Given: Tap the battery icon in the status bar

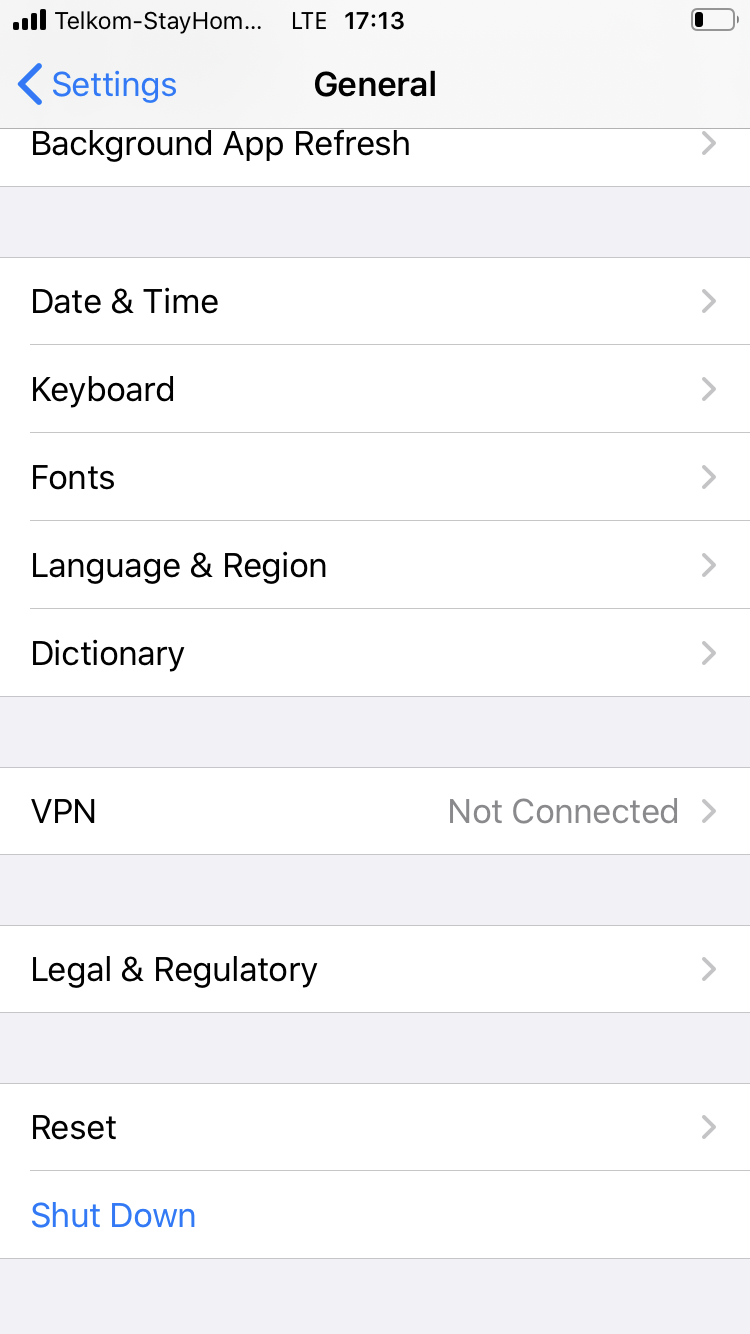Looking at the screenshot, I should 714,18.
